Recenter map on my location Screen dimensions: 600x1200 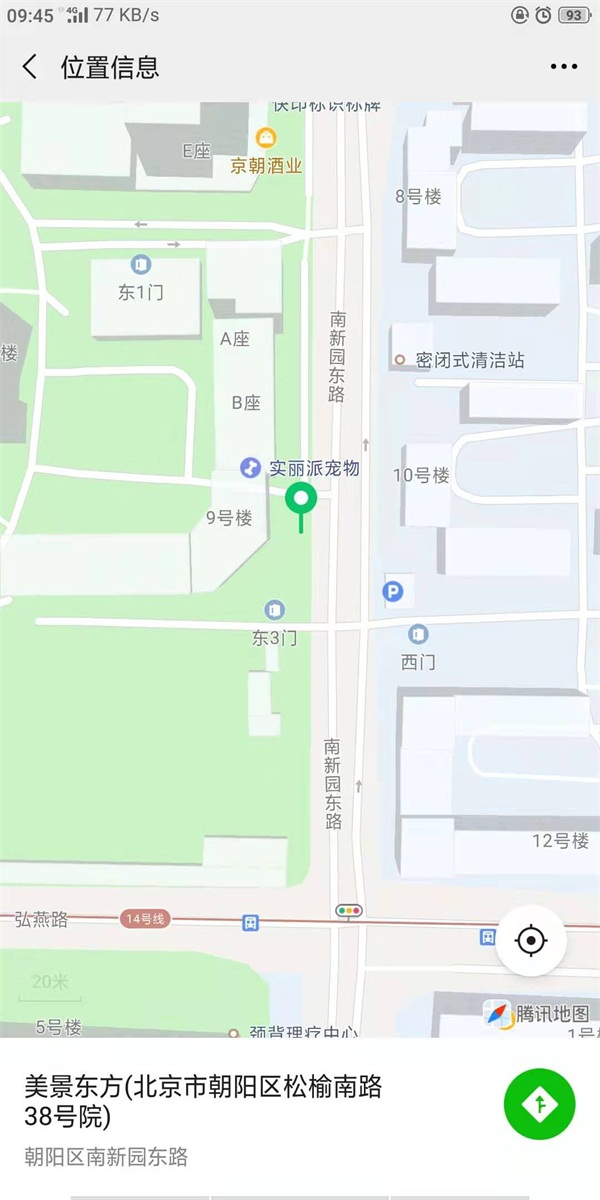tap(531, 940)
